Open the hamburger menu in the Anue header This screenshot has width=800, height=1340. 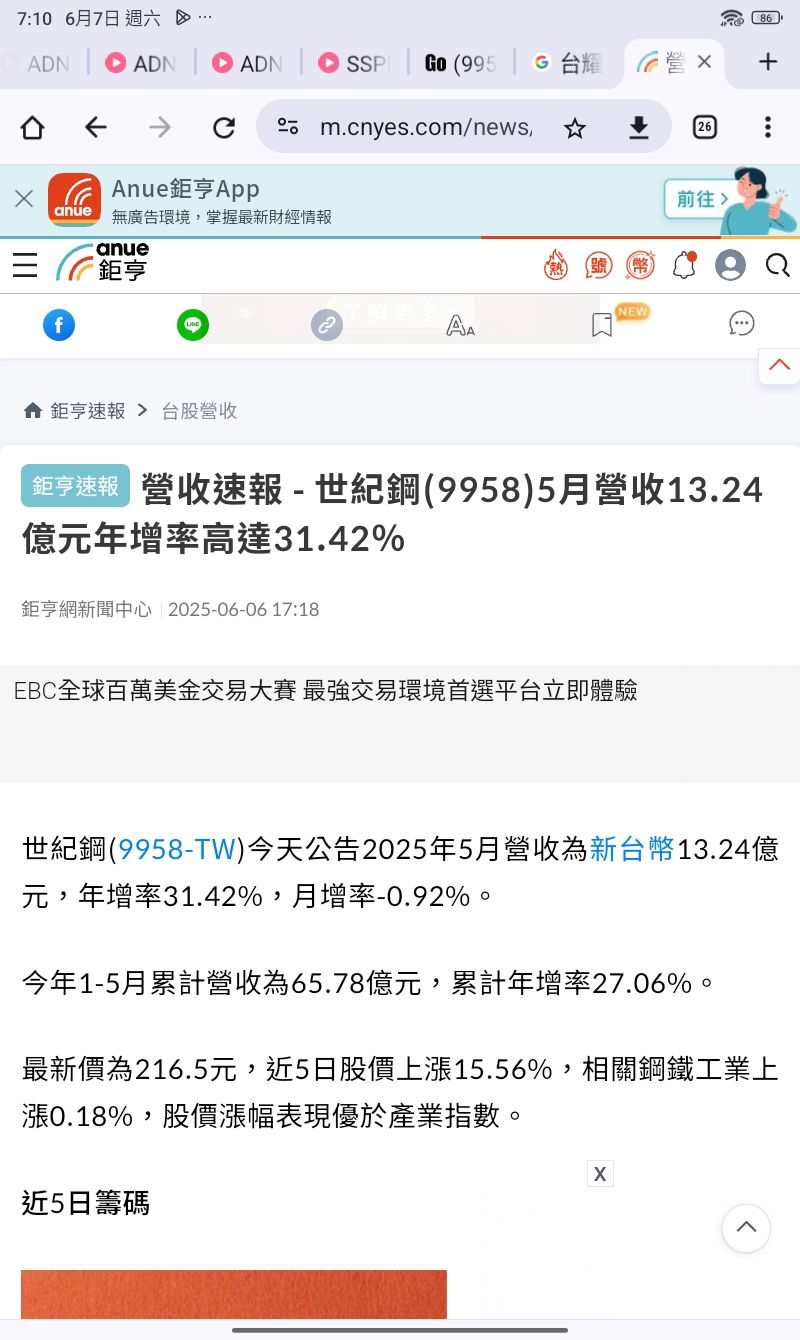point(25,265)
